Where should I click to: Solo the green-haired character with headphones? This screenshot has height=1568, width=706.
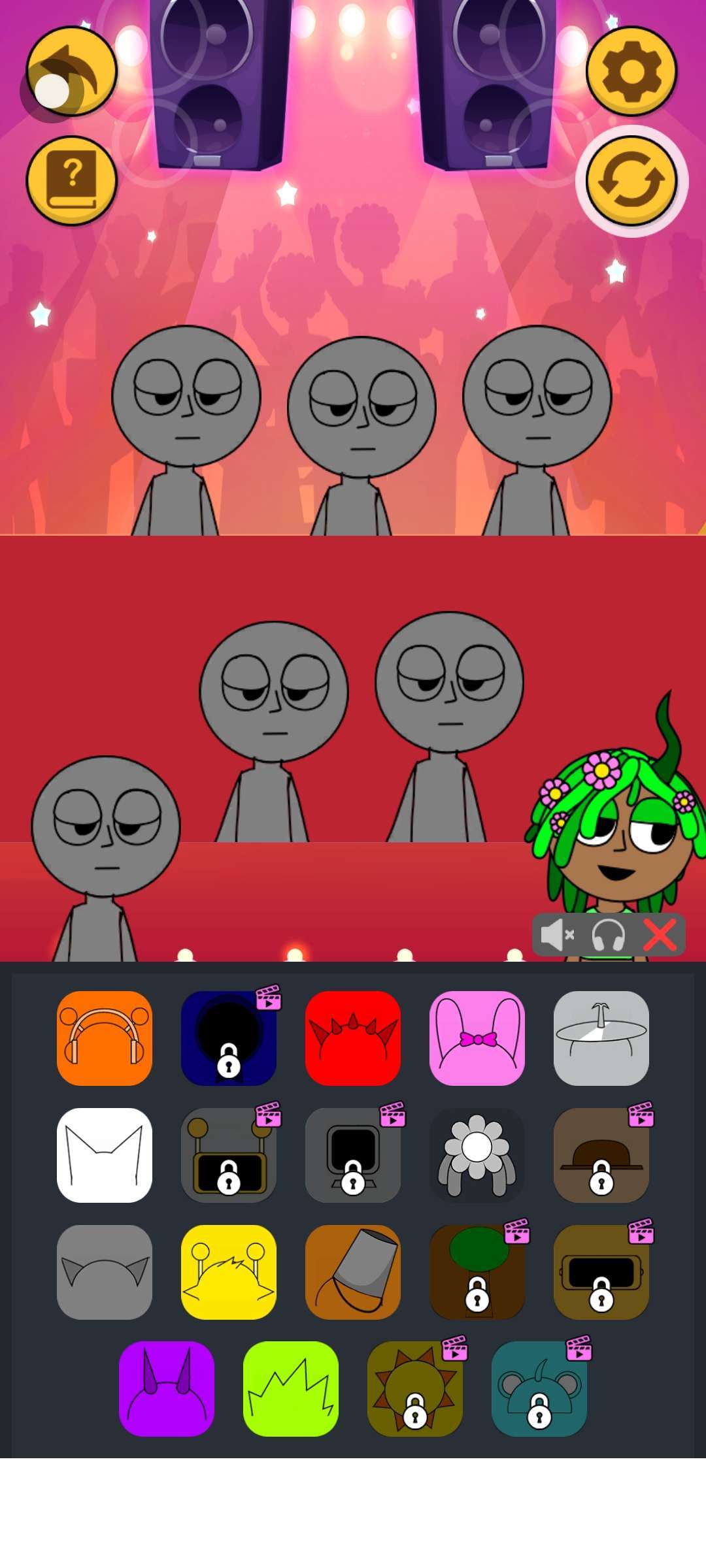pos(608,935)
